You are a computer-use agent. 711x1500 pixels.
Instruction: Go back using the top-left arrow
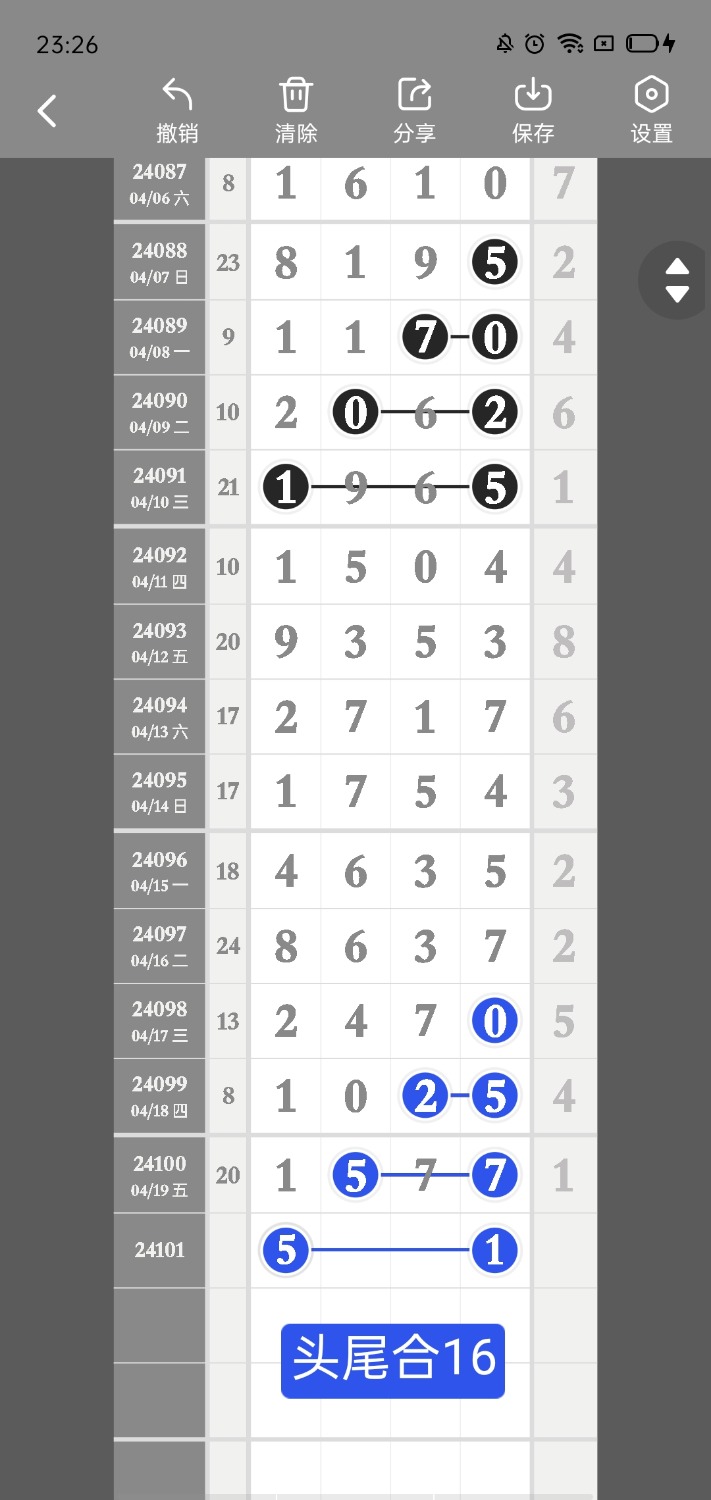(x=47, y=111)
